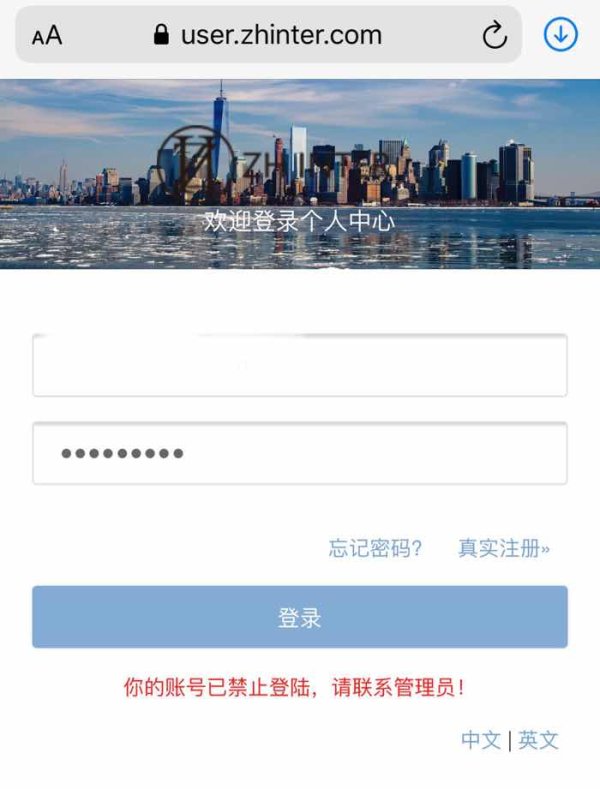The width and height of the screenshot is (600, 789).
Task: Reload the page with the refresh icon
Action: (494, 35)
